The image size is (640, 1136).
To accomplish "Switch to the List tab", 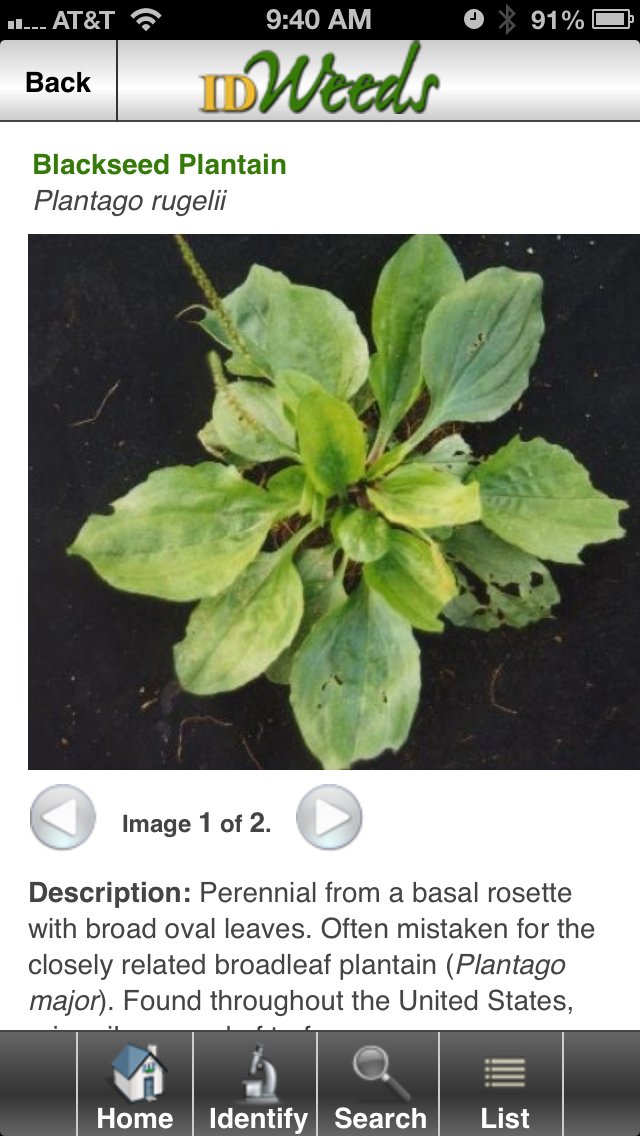I will tap(502, 1085).
